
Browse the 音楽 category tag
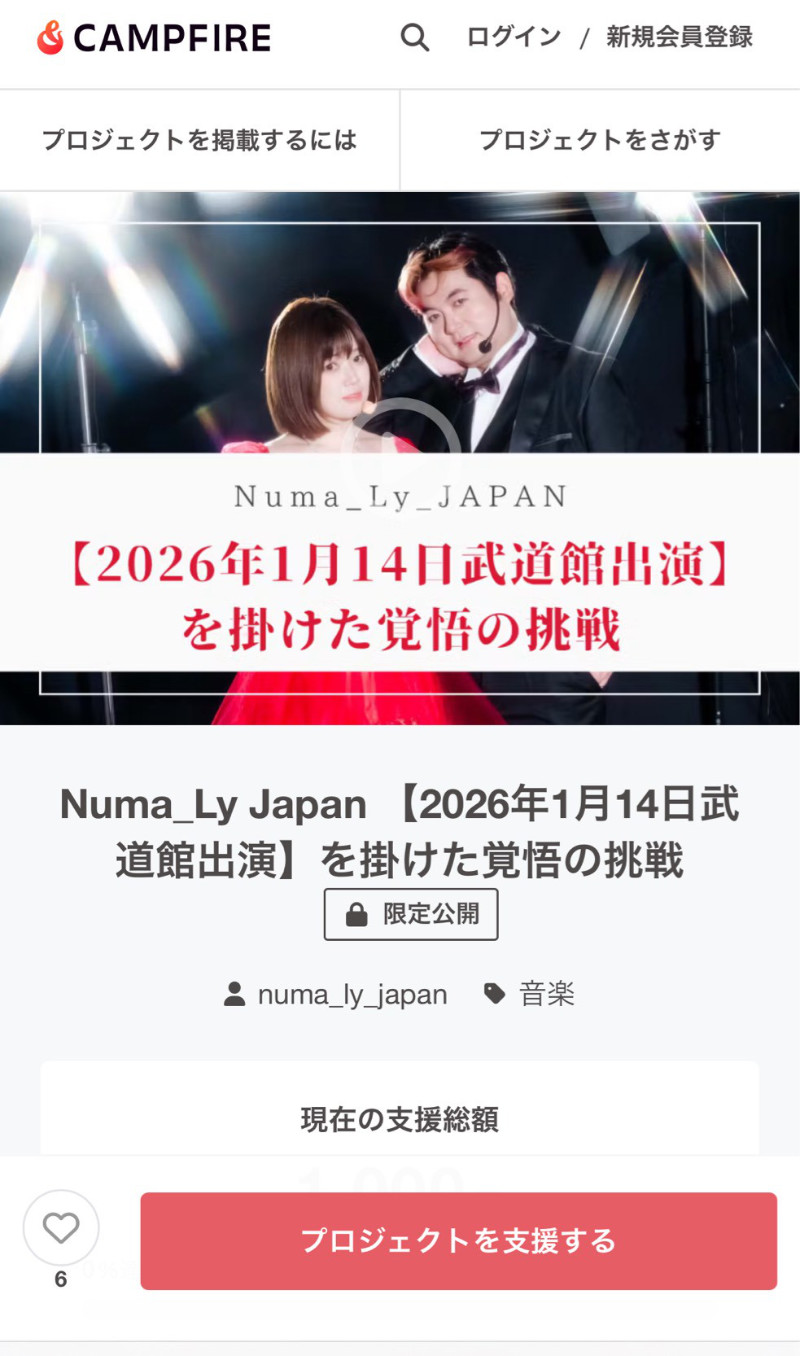point(546,994)
